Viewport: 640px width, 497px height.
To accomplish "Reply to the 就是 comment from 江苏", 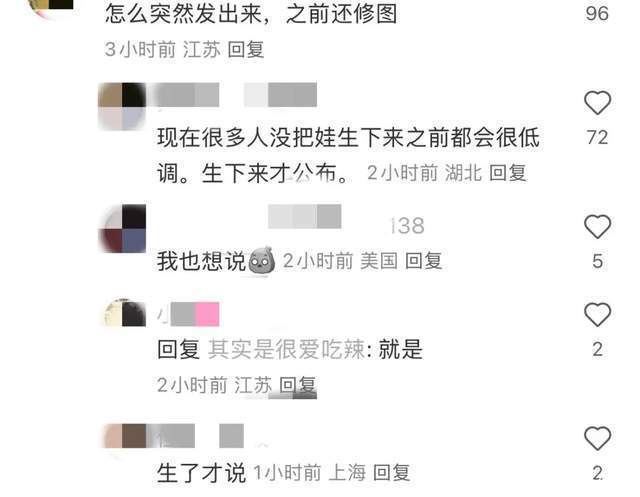I will point(296,384).
